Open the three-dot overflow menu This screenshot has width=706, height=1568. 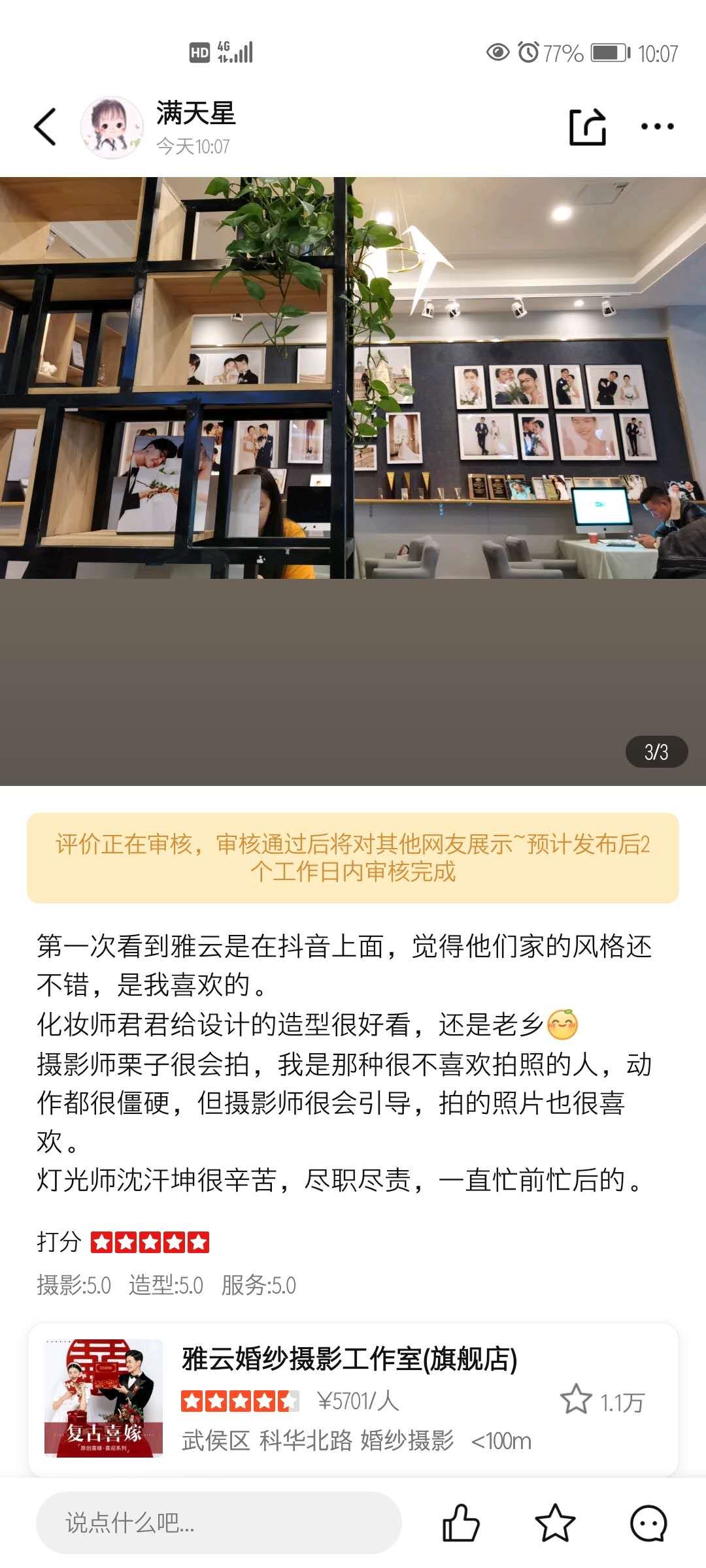tap(656, 127)
